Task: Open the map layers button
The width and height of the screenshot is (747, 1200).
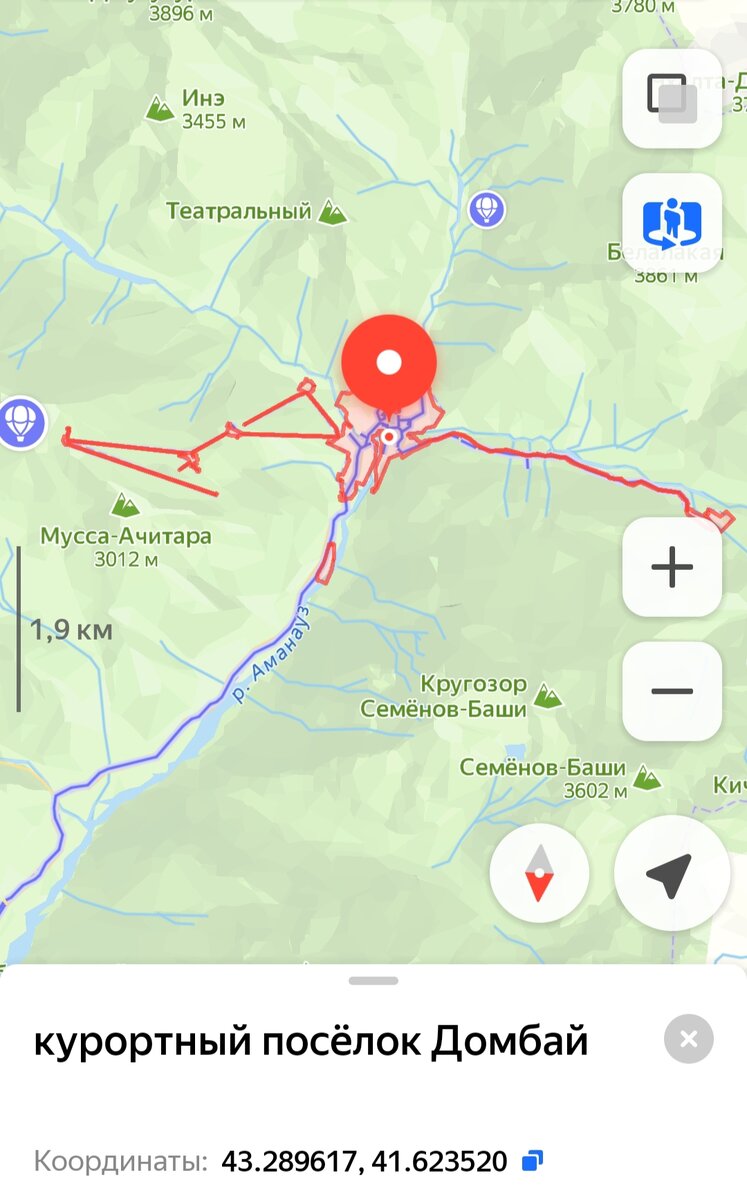Action: 672,98
